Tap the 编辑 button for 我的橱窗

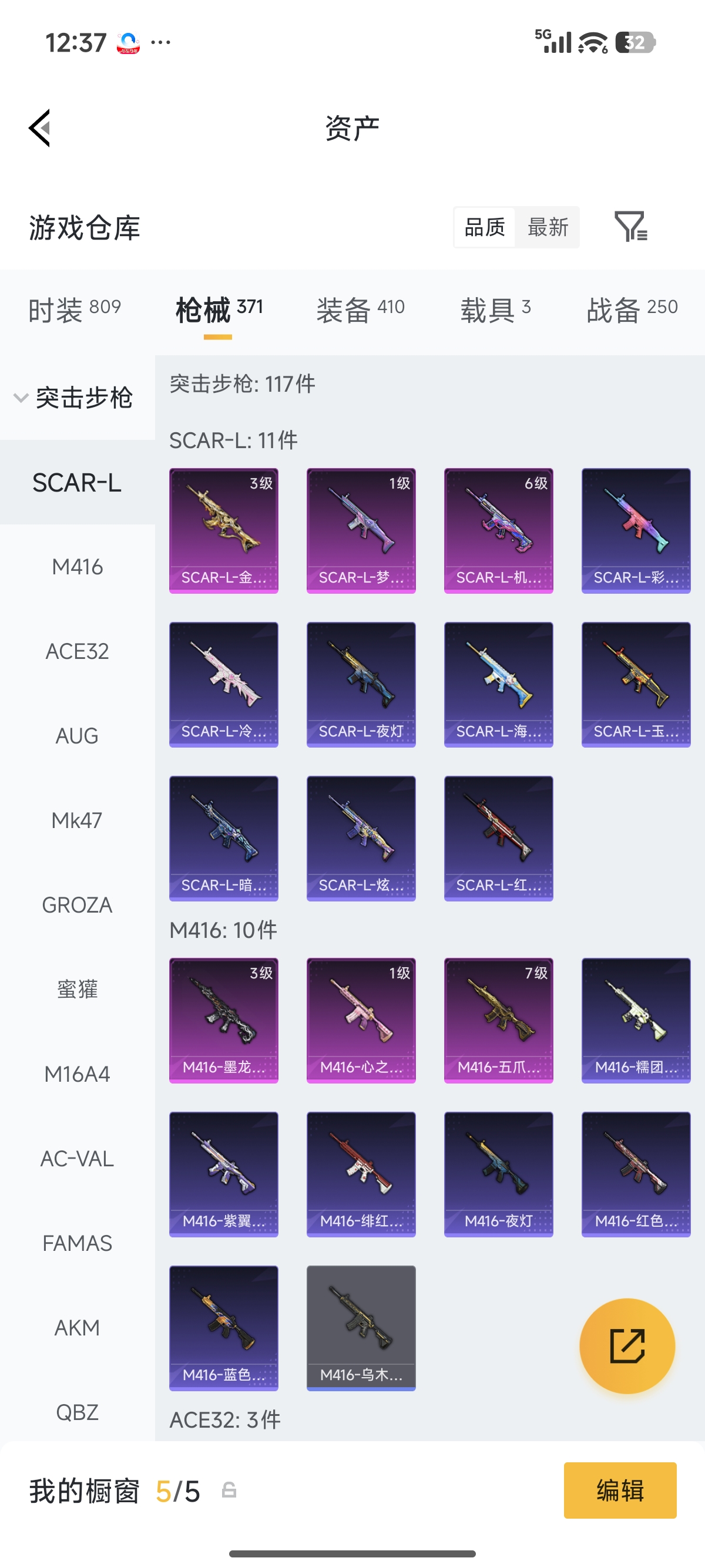620,1490
